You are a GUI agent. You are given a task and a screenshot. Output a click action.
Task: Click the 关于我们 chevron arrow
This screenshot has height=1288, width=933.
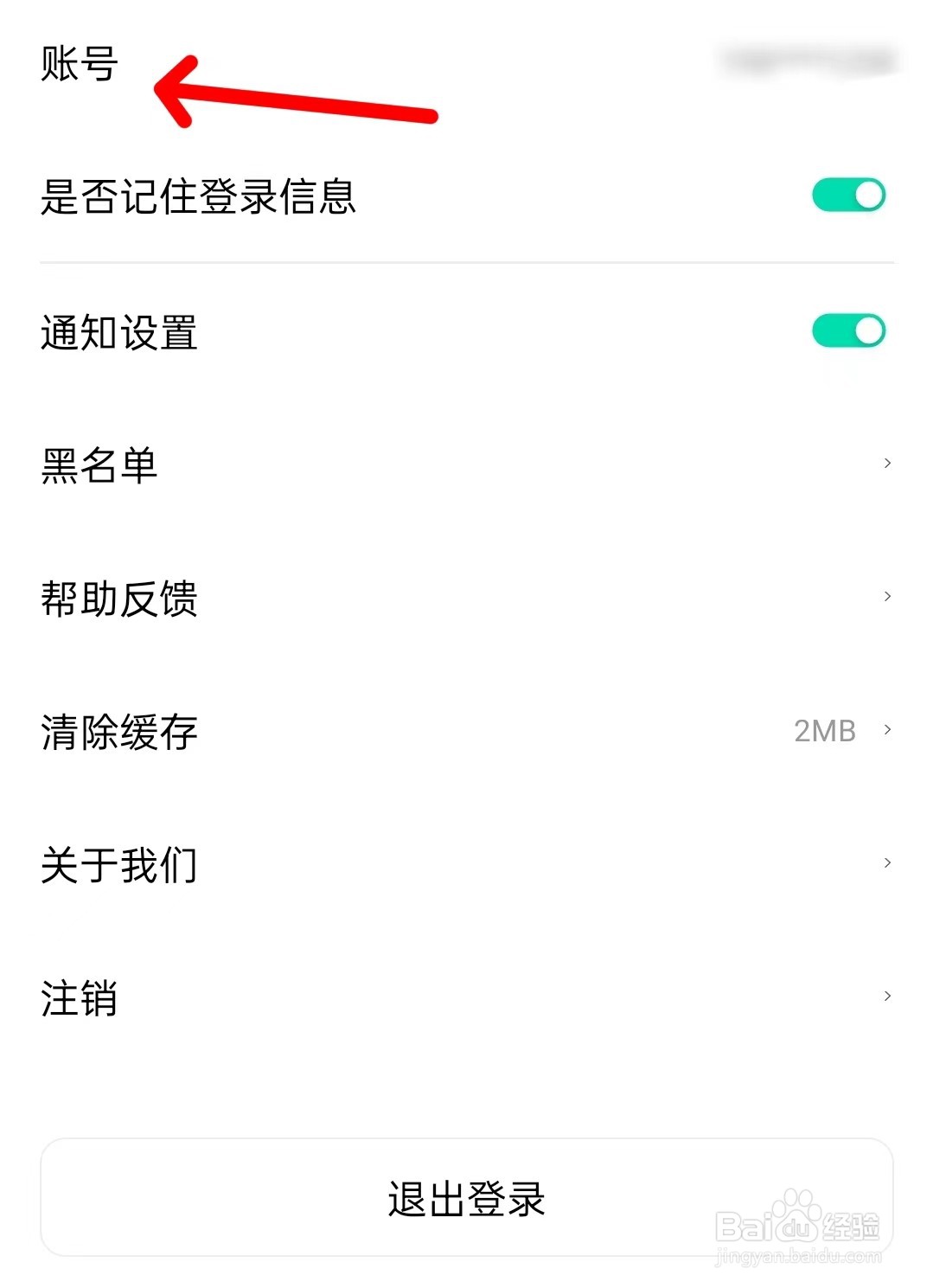[x=889, y=862]
